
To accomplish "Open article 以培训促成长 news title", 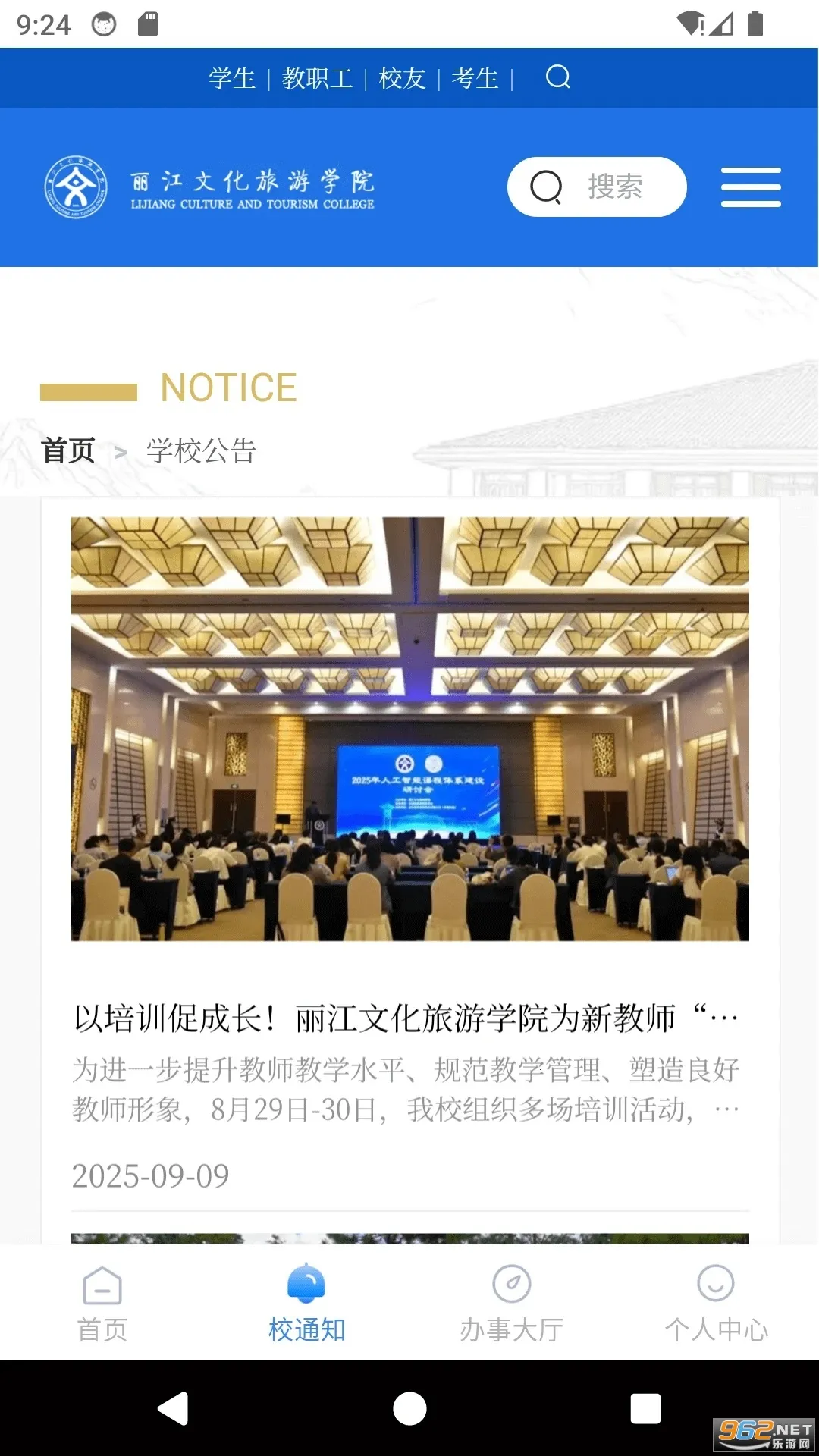I will pyautogui.click(x=406, y=1018).
